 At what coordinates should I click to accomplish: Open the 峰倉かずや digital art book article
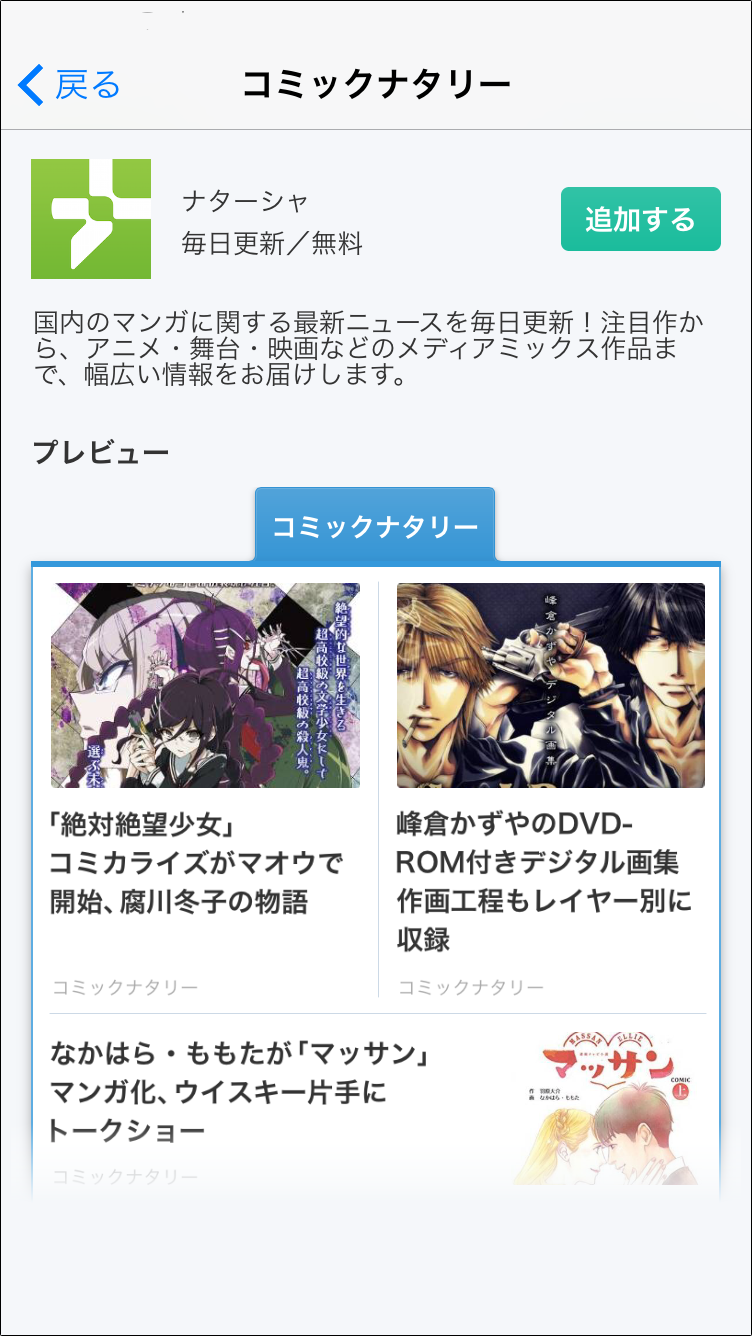[550, 789]
